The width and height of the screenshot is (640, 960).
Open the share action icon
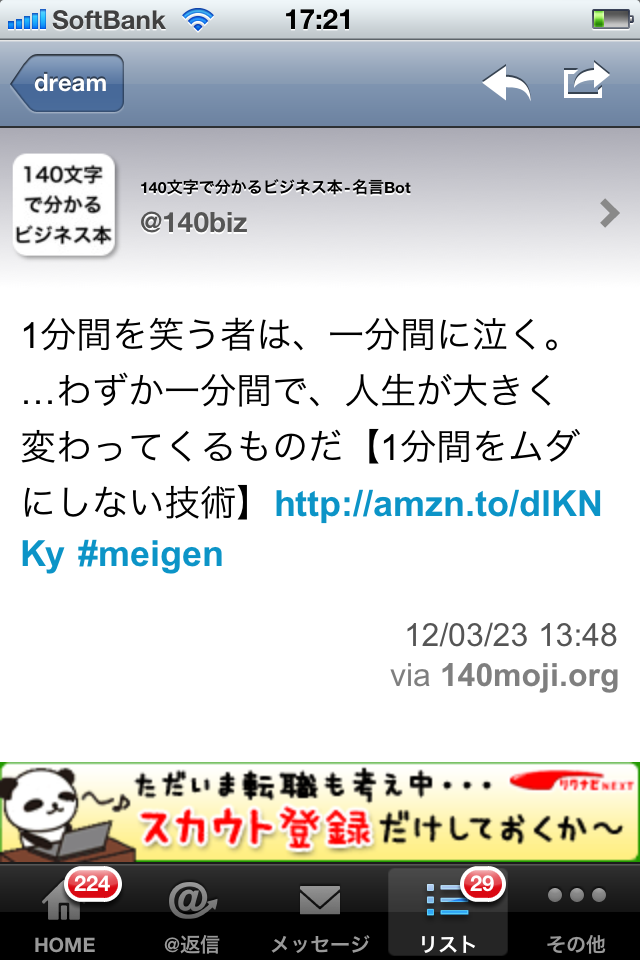[x=586, y=82]
